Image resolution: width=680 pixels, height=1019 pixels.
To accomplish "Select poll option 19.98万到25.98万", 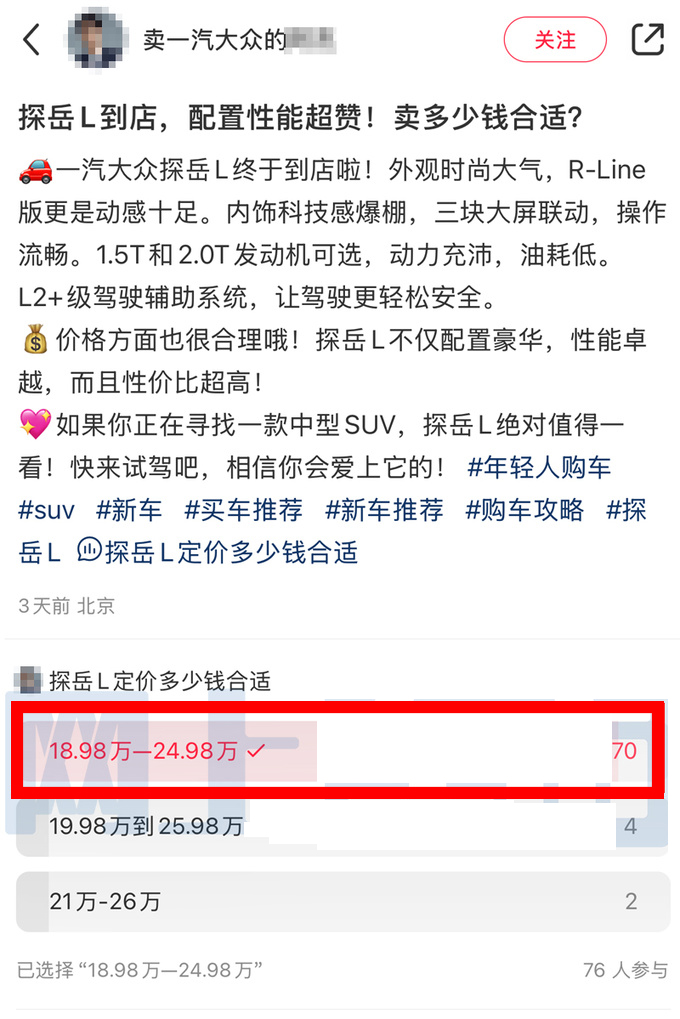I will (x=340, y=827).
